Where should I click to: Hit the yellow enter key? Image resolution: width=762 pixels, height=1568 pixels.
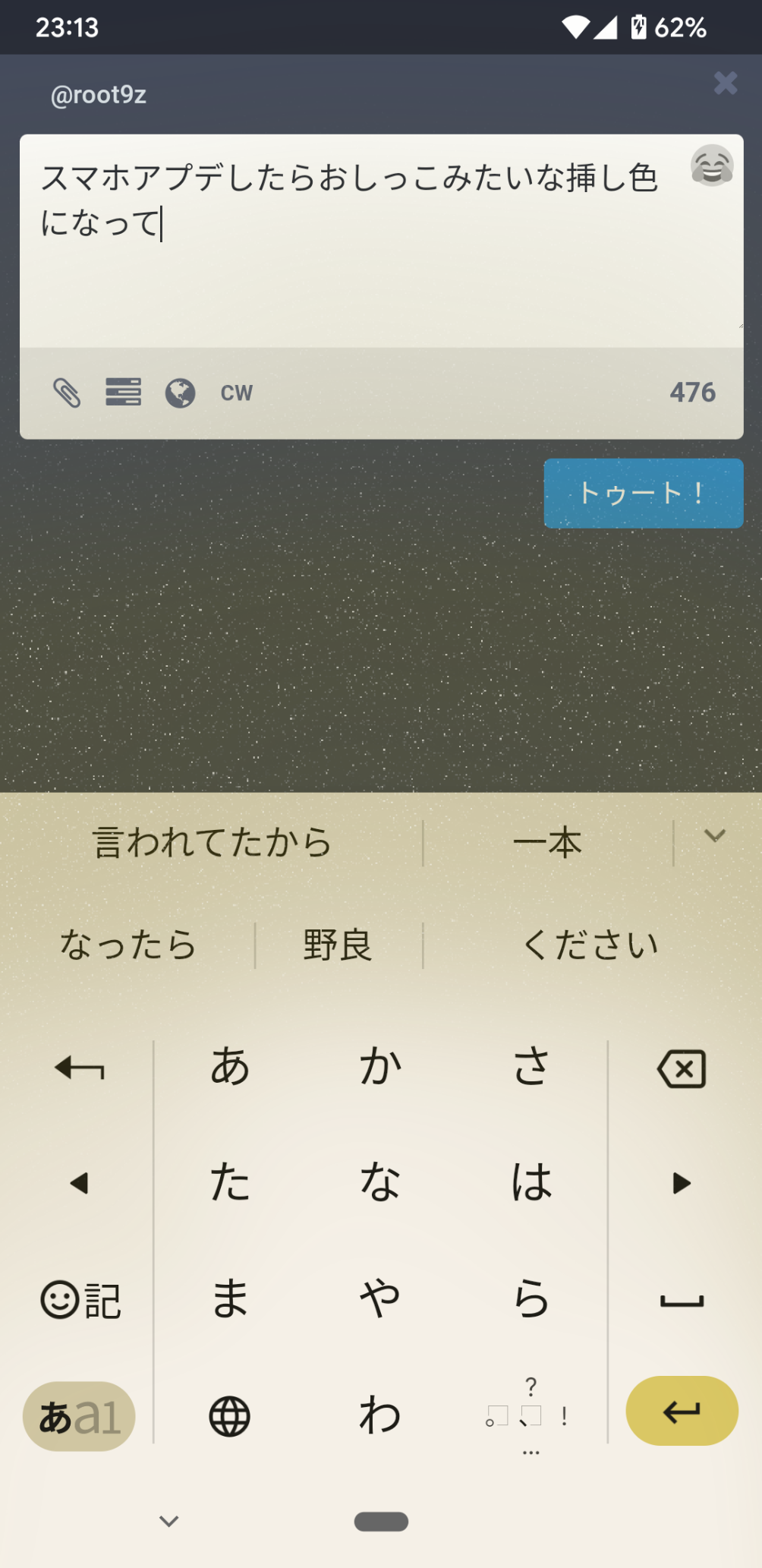[x=682, y=1412]
